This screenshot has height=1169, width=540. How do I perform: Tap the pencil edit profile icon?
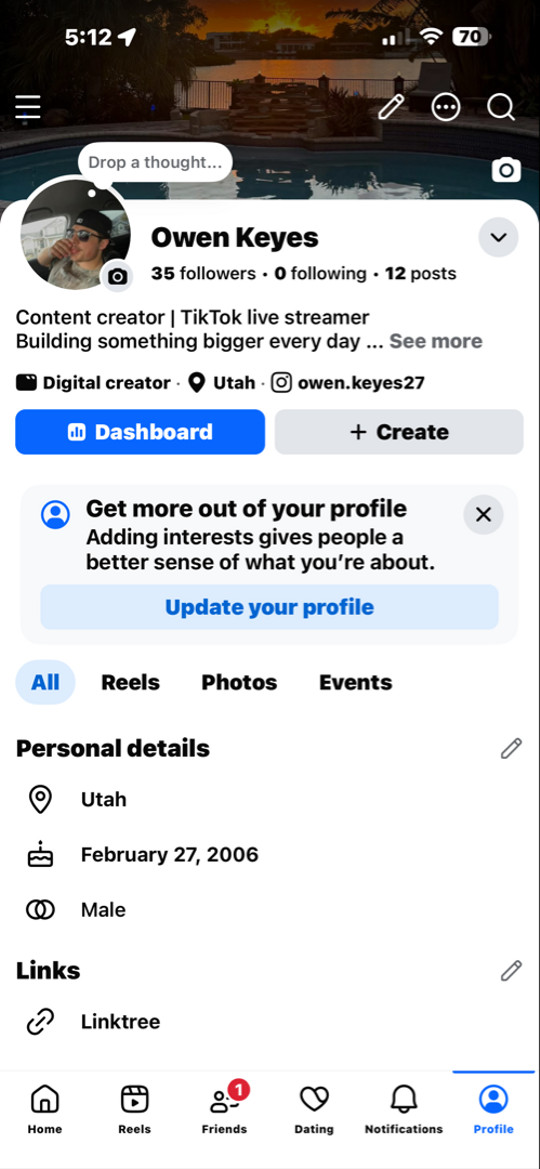click(390, 107)
